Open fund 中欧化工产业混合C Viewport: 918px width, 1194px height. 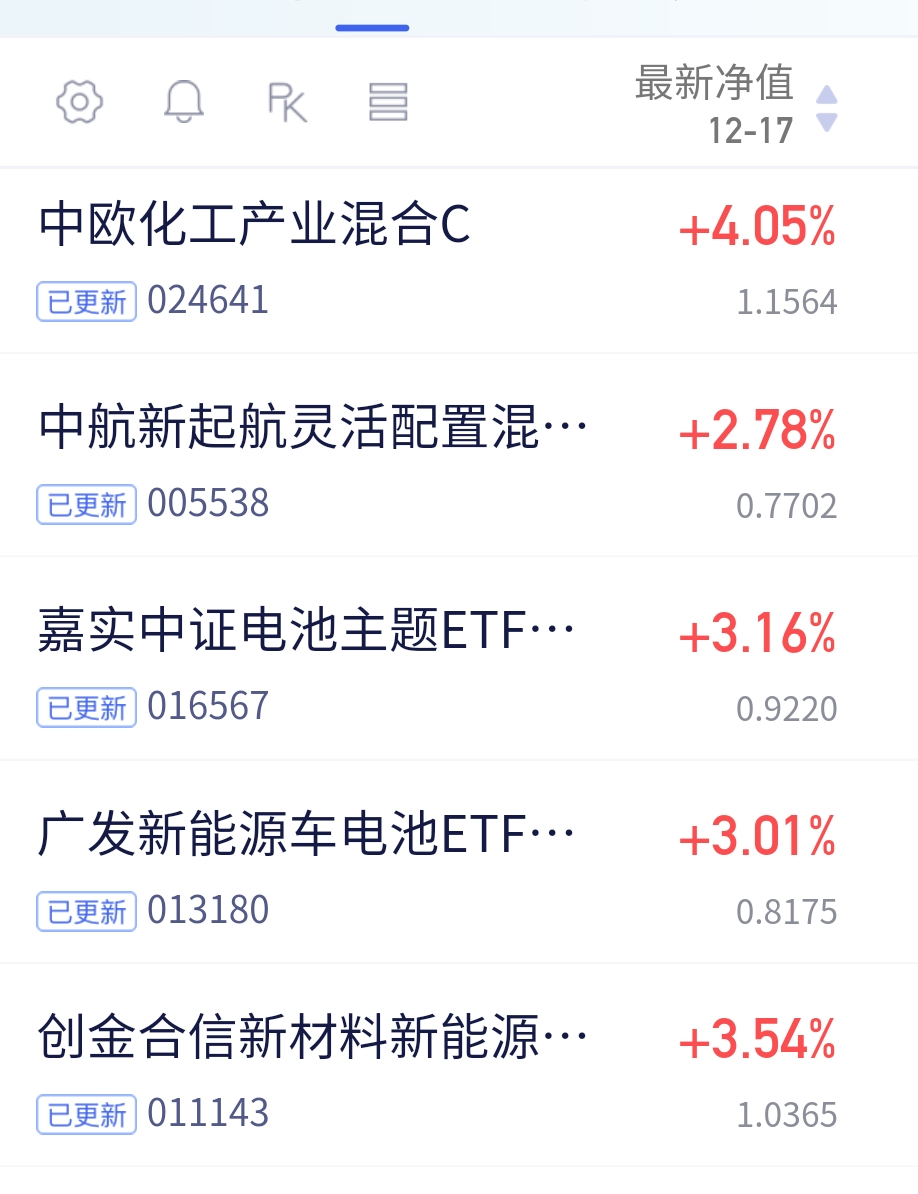pyautogui.click(x=255, y=226)
